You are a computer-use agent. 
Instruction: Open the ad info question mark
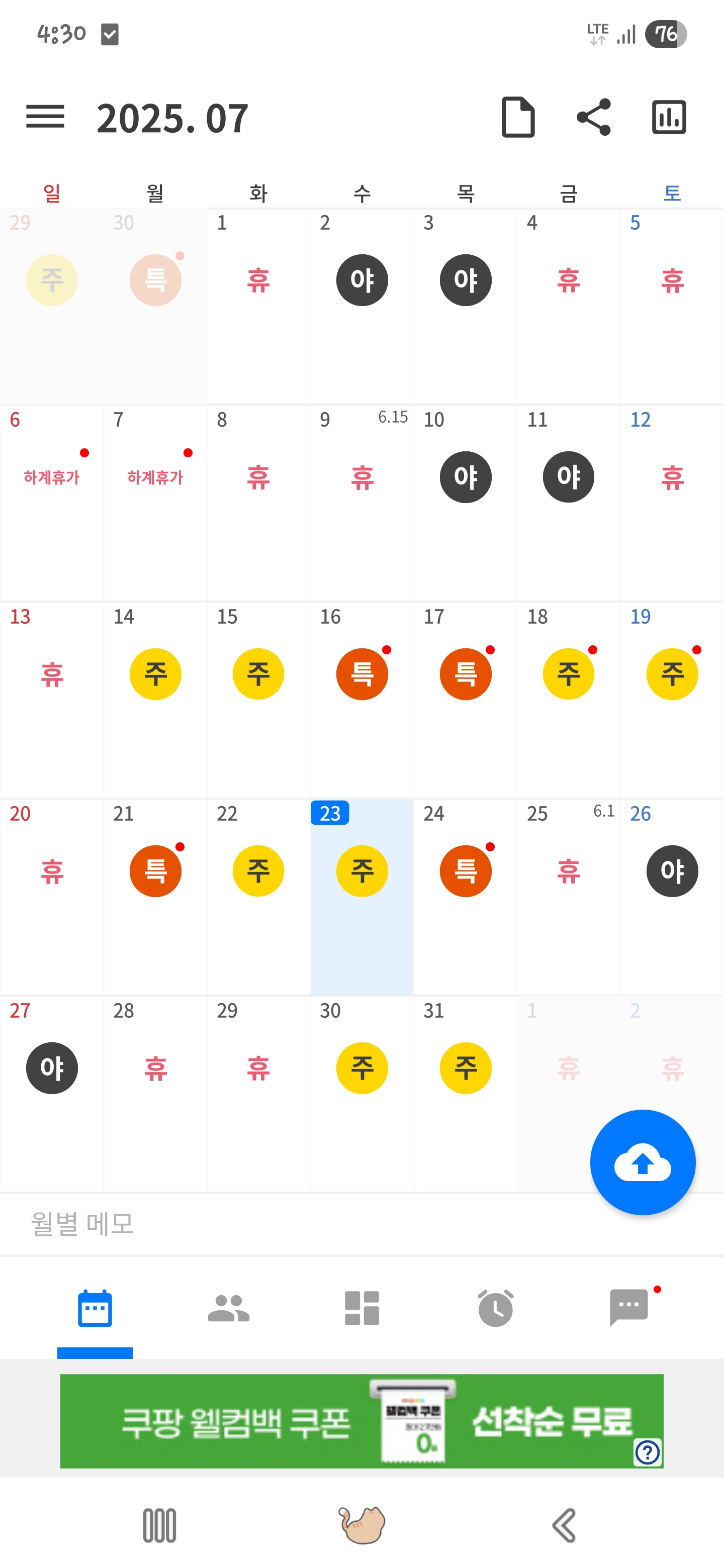click(647, 1452)
